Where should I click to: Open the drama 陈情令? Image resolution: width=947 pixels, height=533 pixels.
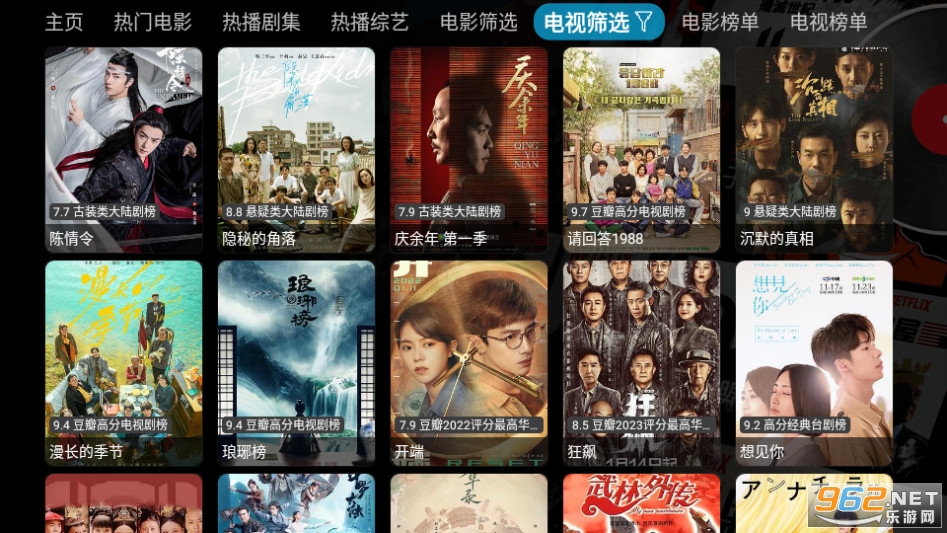(124, 148)
